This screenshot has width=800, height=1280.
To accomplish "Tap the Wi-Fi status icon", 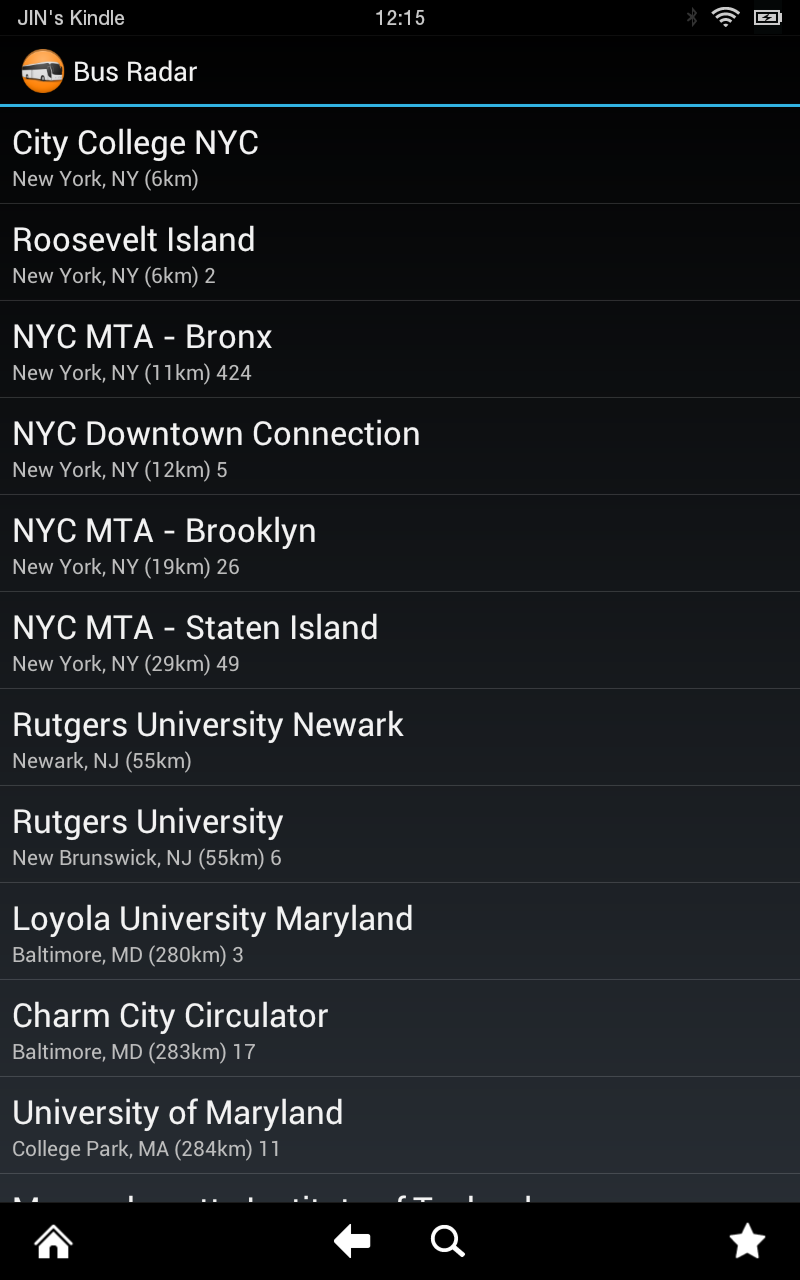I will [x=726, y=17].
